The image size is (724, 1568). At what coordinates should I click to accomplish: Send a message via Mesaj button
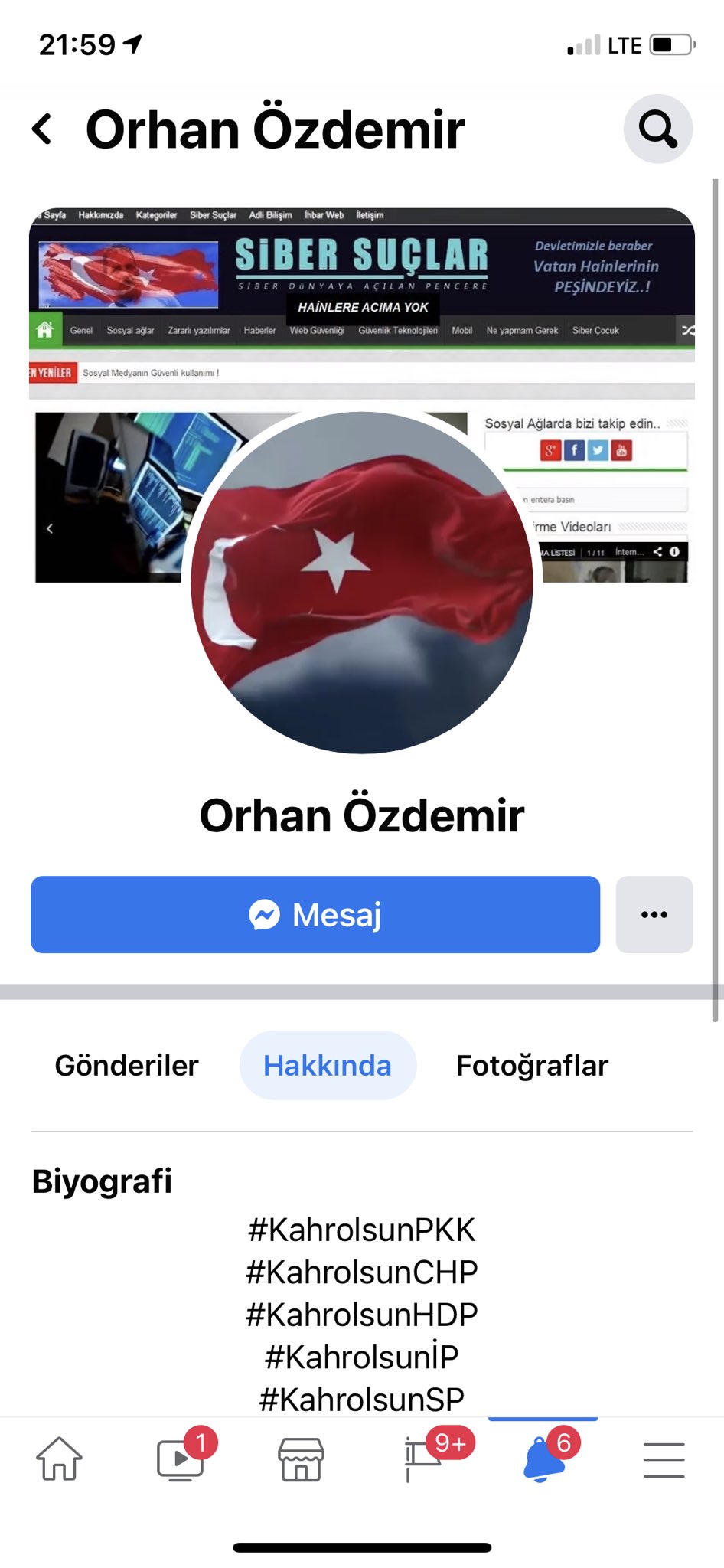point(315,914)
